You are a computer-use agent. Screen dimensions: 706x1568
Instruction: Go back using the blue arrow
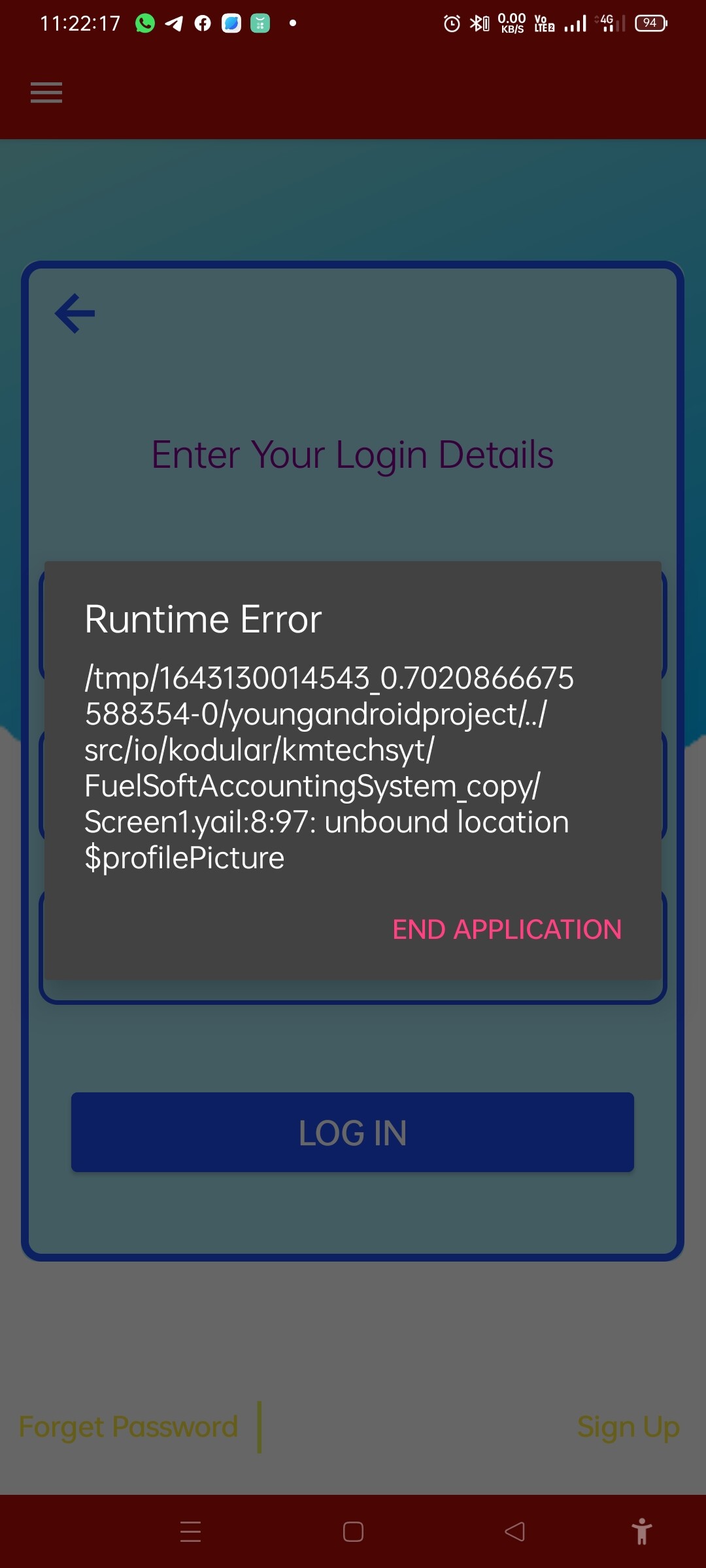tap(75, 314)
